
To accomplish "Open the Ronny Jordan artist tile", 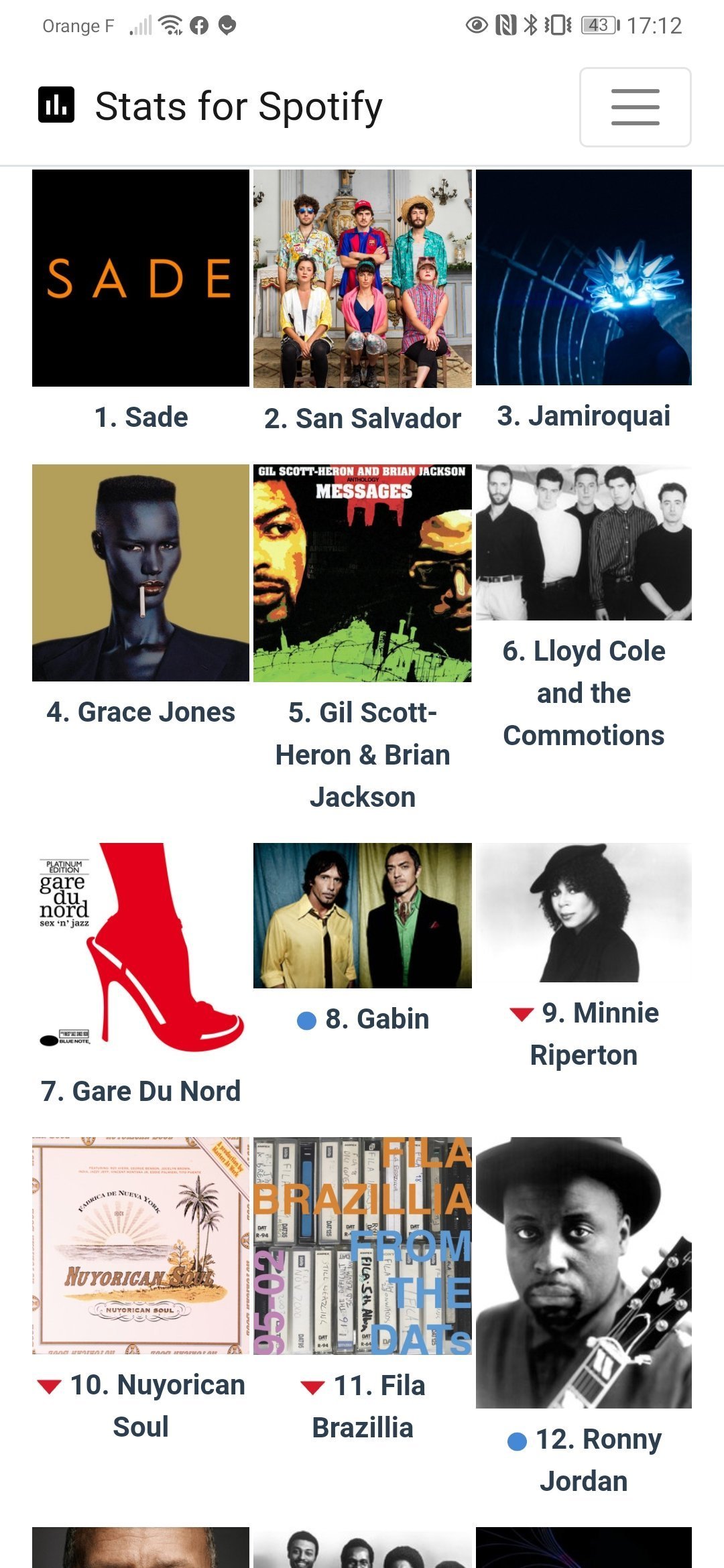I will (x=583, y=1272).
